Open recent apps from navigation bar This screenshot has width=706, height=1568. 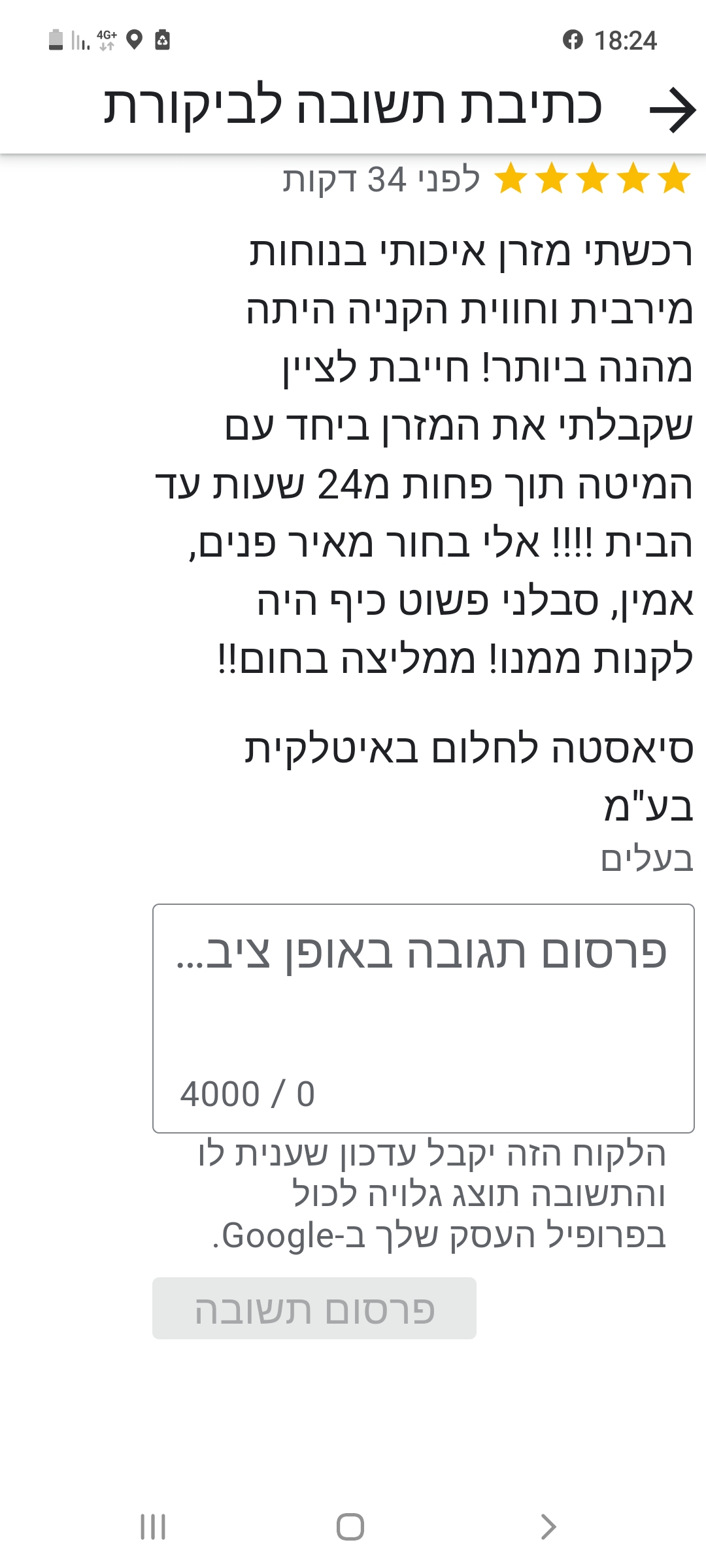click(x=153, y=1527)
